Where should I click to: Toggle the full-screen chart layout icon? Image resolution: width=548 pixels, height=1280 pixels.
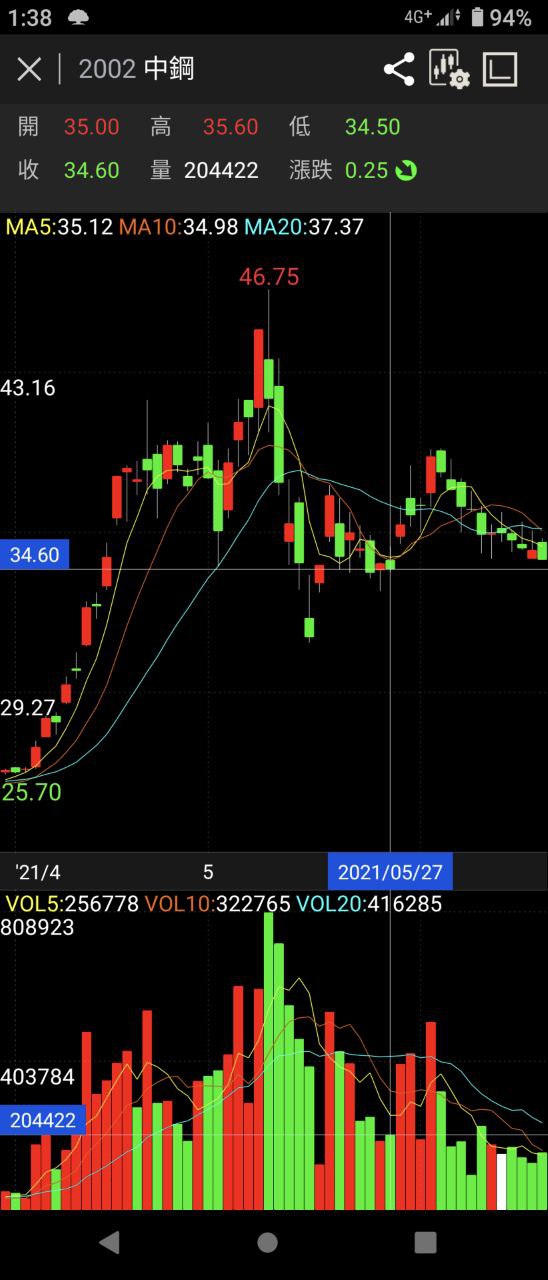click(500, 69)
